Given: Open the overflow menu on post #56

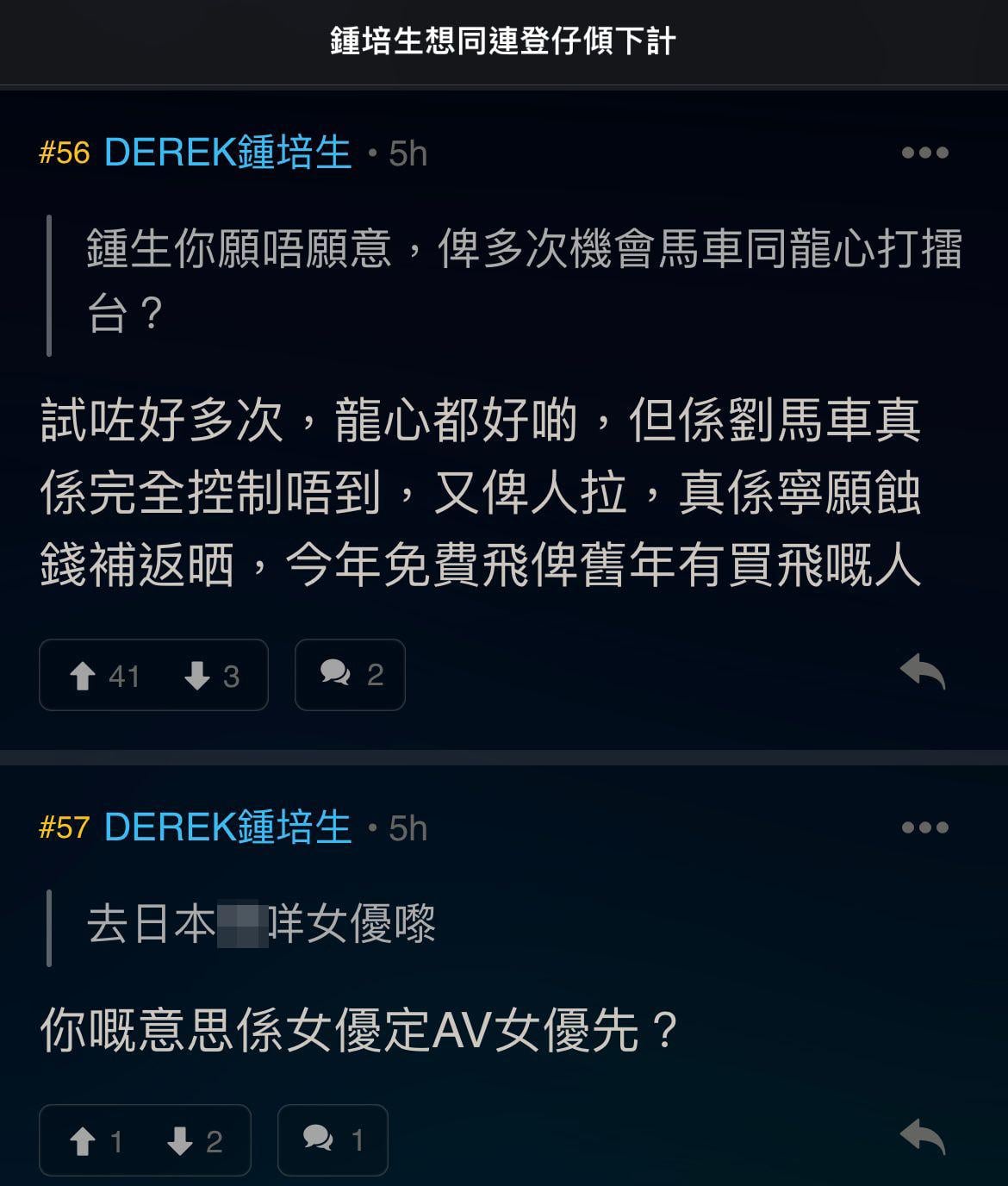Looking at the screenshot, I should tap(924, 153).
